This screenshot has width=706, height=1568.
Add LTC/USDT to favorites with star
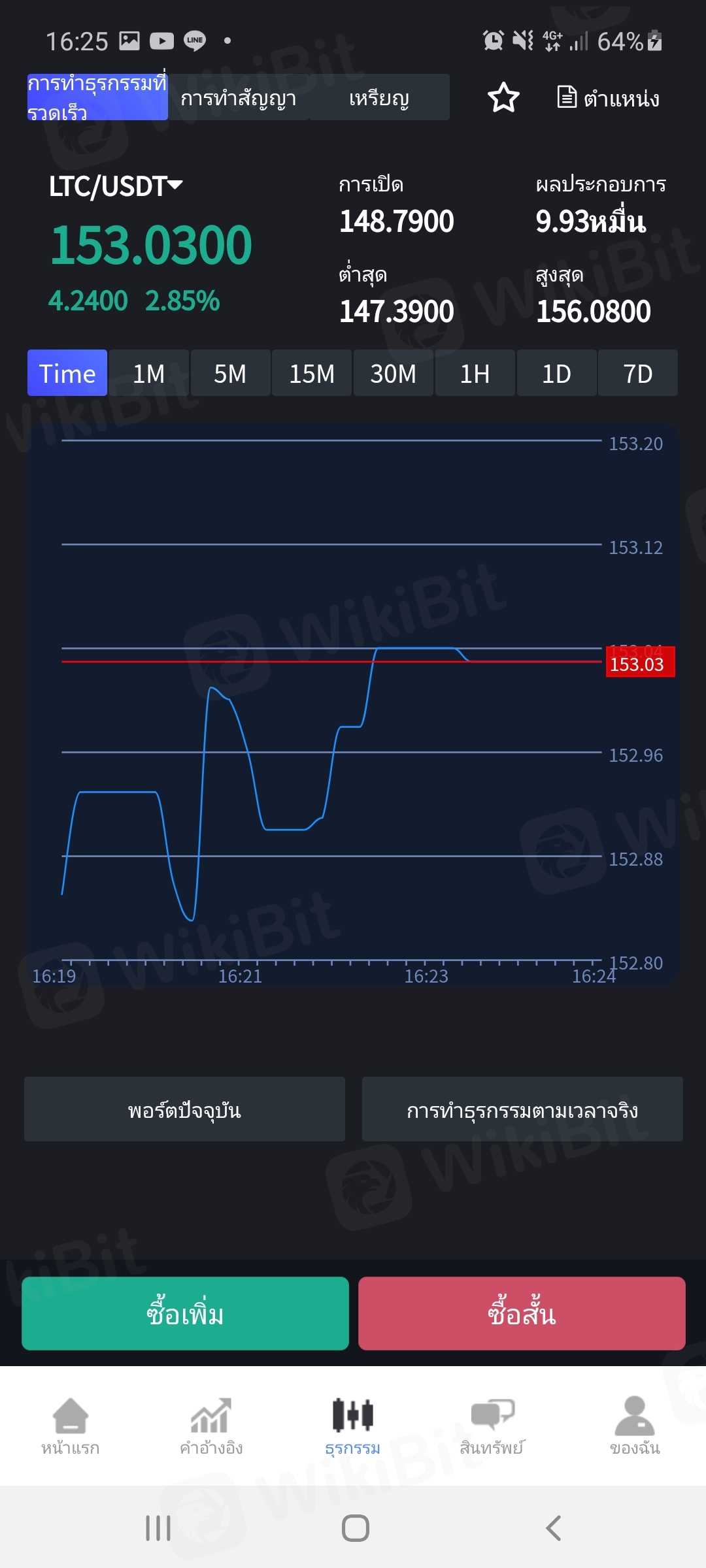(503, 98)
